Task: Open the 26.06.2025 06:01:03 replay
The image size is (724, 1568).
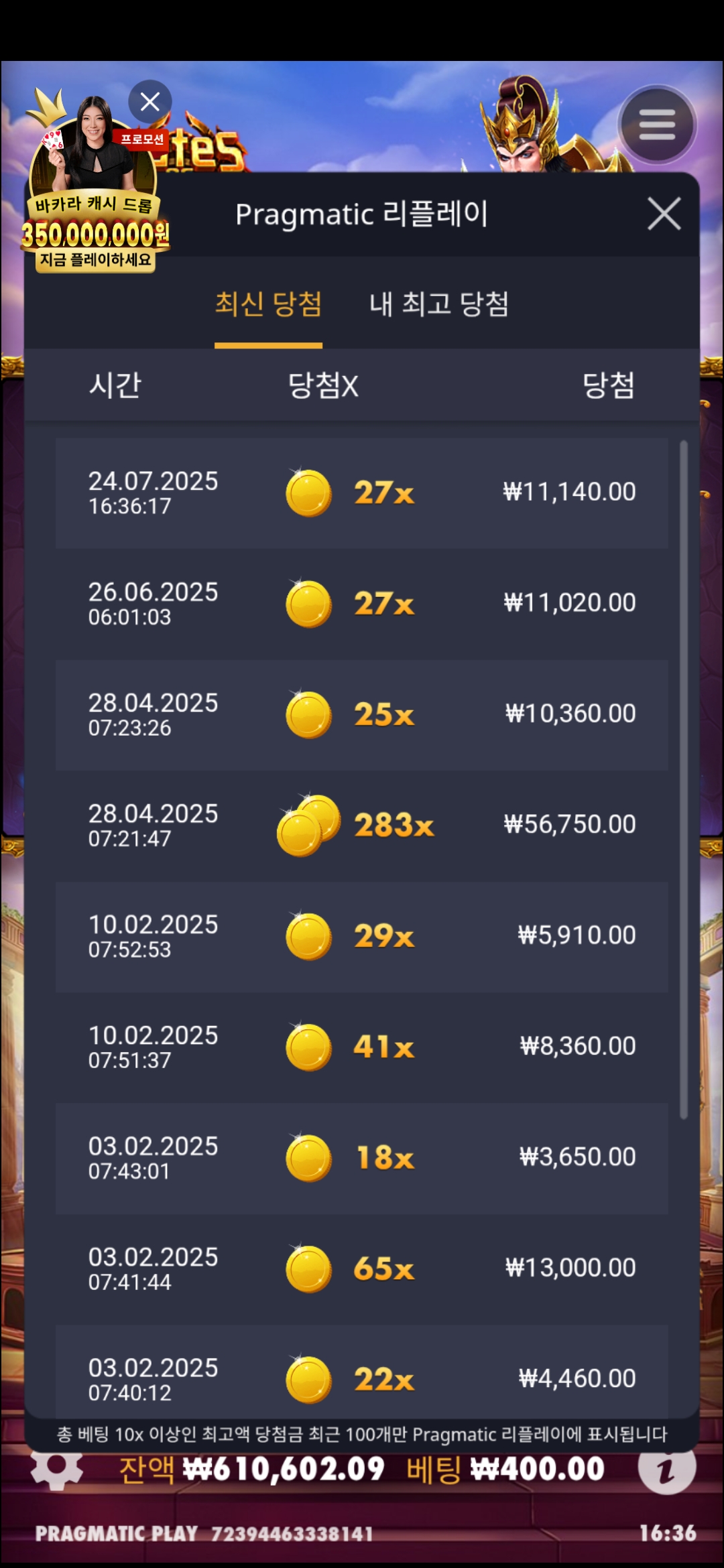Action: click(x=362, y=604)
